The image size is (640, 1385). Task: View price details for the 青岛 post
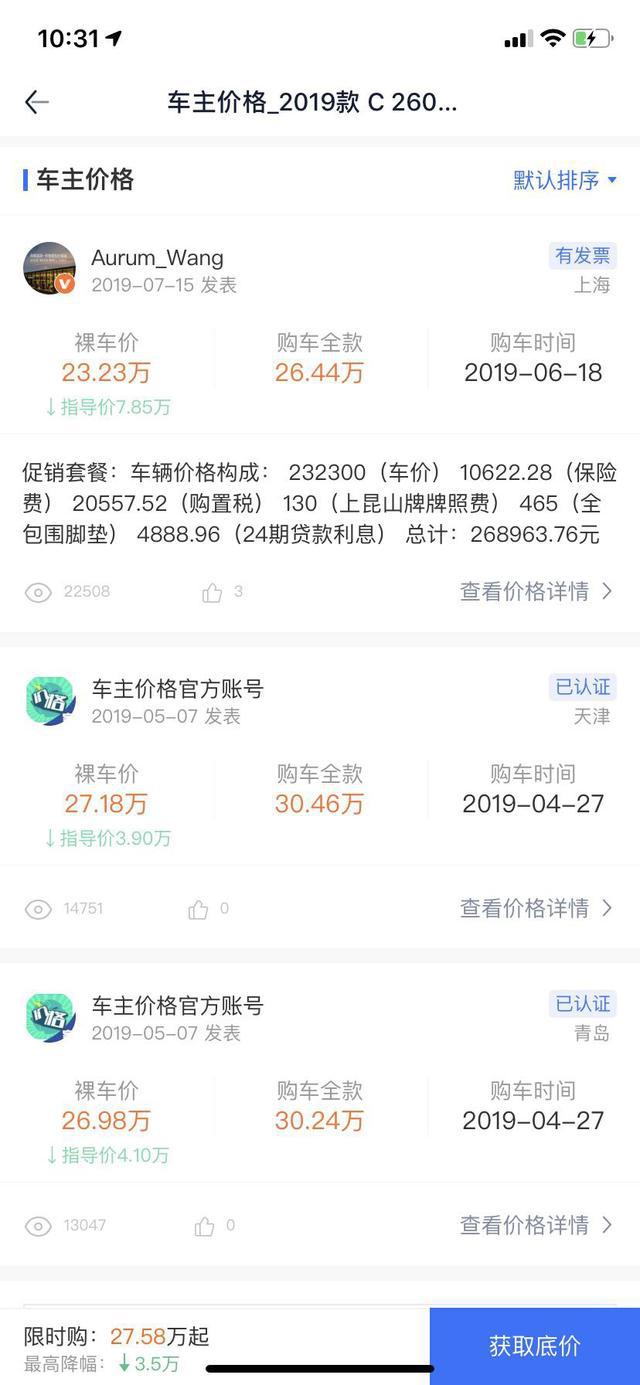(x=536, y=1225)
